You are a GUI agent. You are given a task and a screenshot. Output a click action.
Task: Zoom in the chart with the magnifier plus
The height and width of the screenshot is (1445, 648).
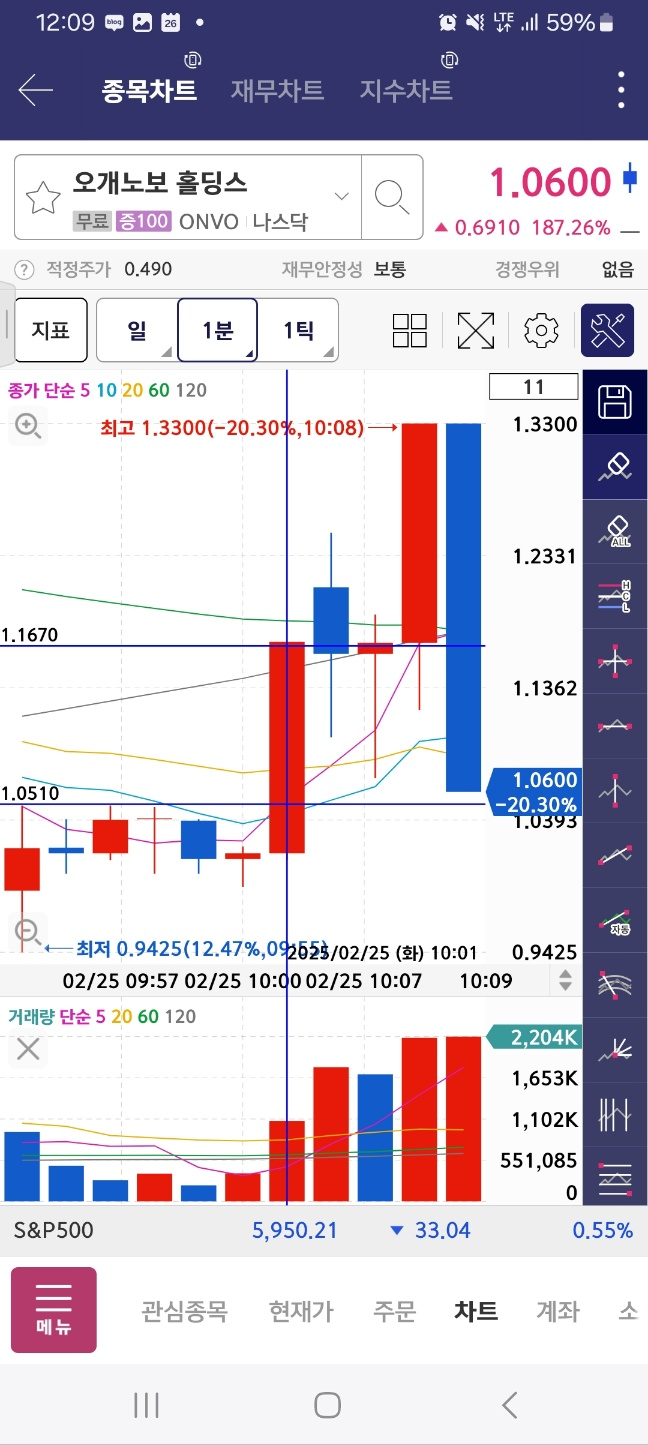28,427
